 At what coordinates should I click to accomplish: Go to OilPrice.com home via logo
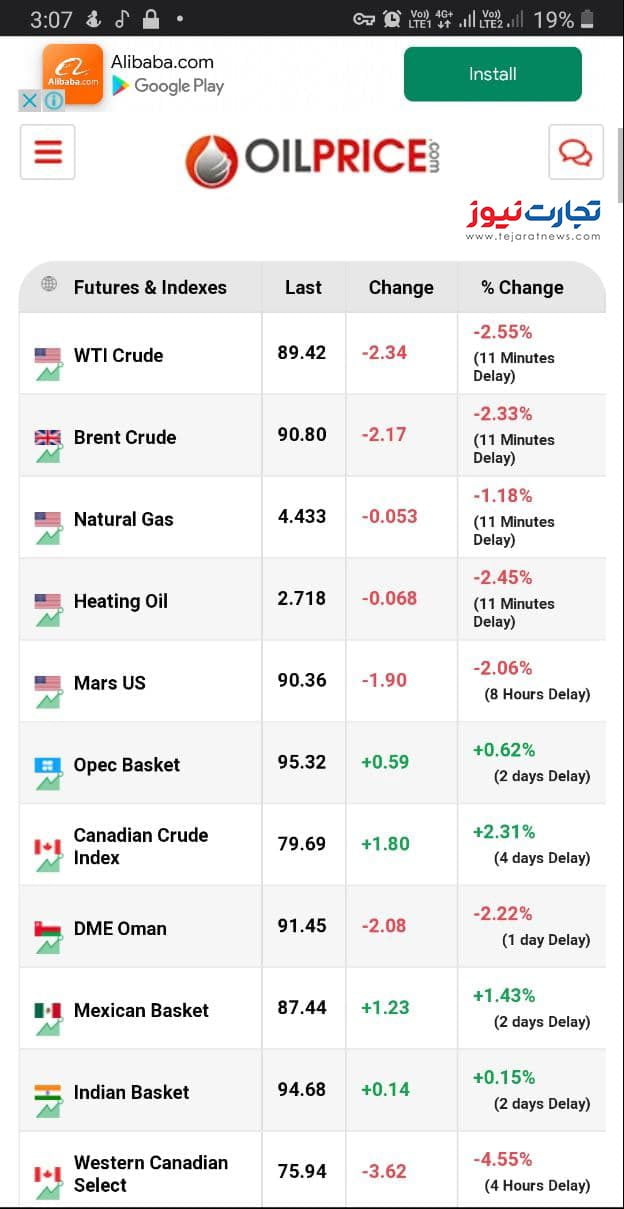coord(312,158)
